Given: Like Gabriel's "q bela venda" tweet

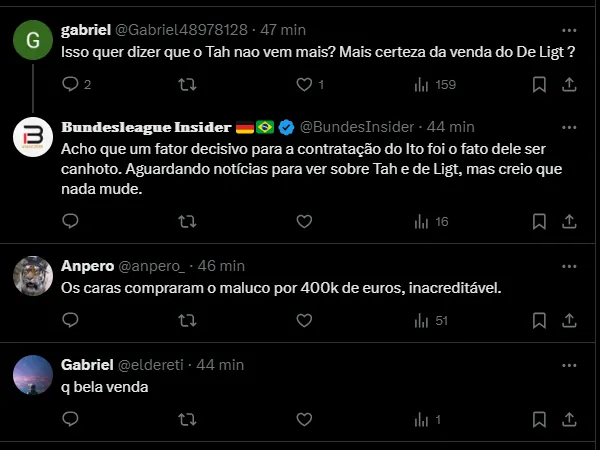Looking at the screenshot, I should pyautogui.click(x=303, y=420).
